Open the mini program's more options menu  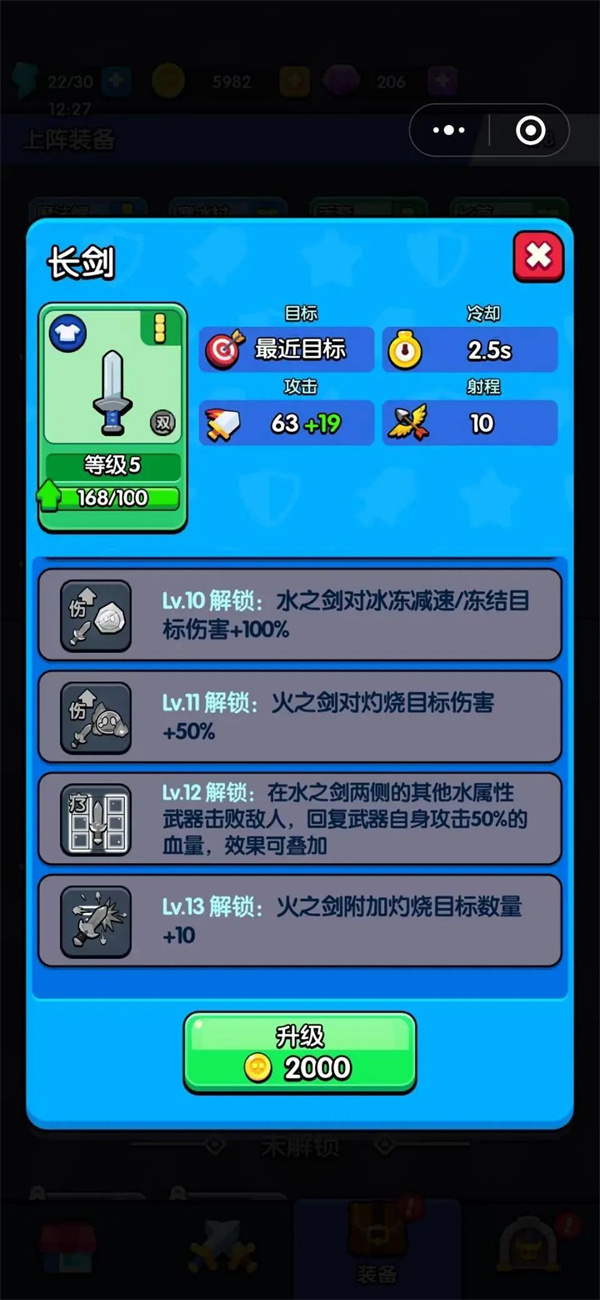[x=449, y=130]
